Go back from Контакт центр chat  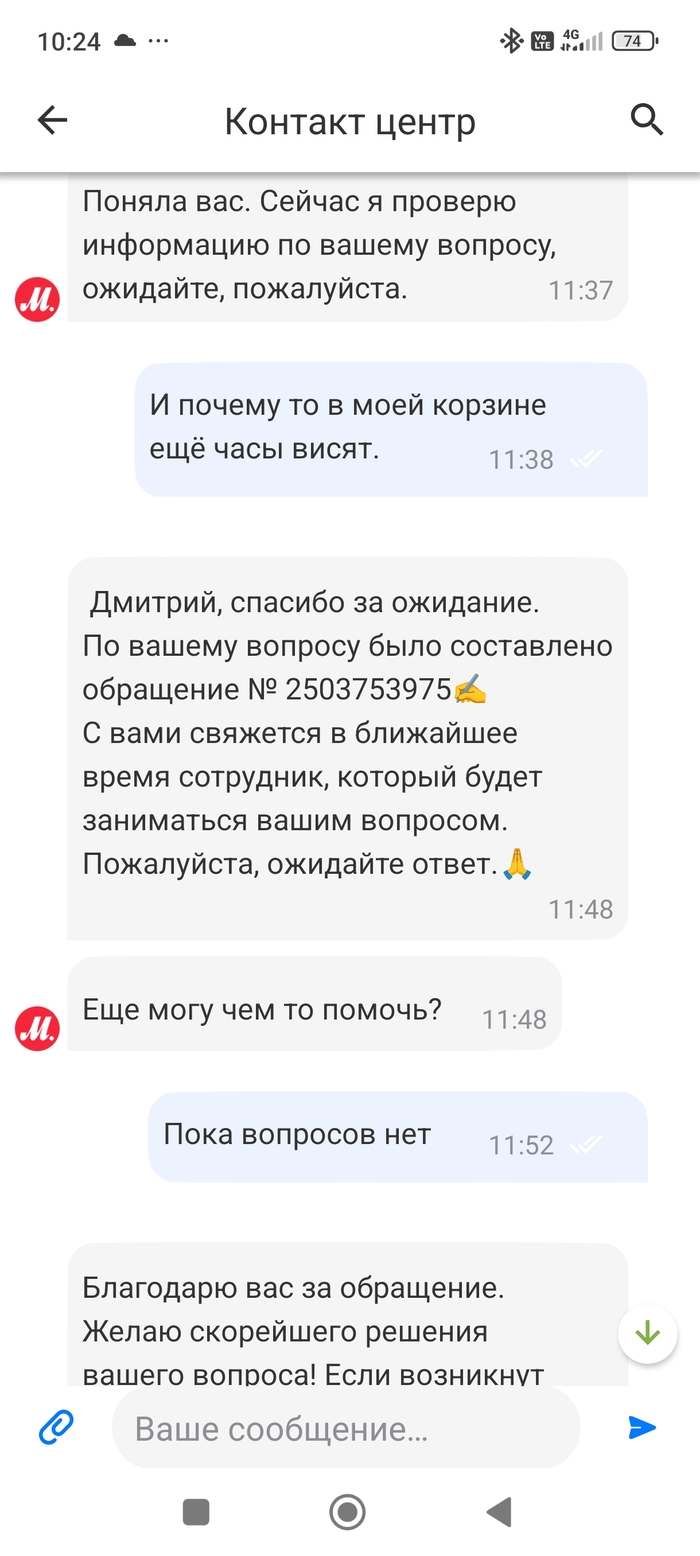tap(52, 121)
